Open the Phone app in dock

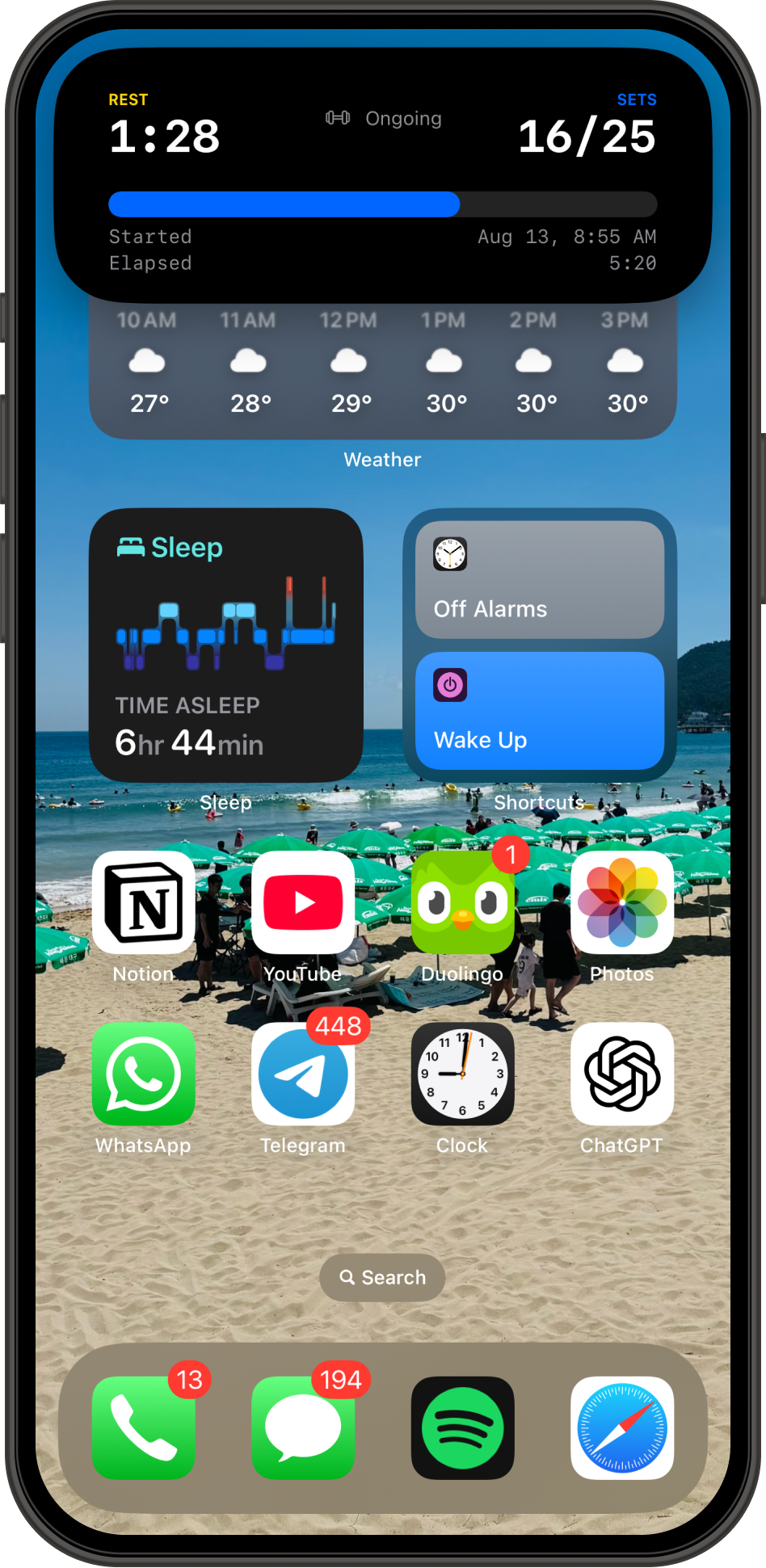143,1427
